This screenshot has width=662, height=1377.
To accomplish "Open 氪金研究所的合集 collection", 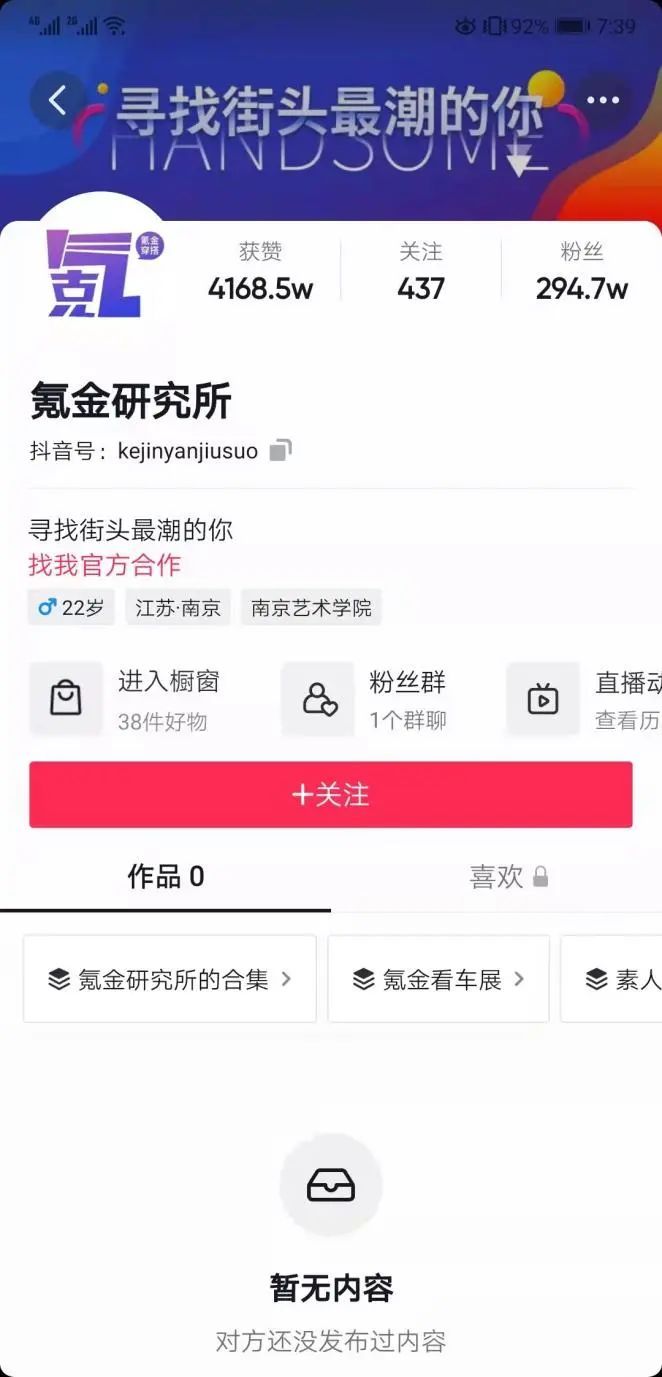I will (170, 979).
